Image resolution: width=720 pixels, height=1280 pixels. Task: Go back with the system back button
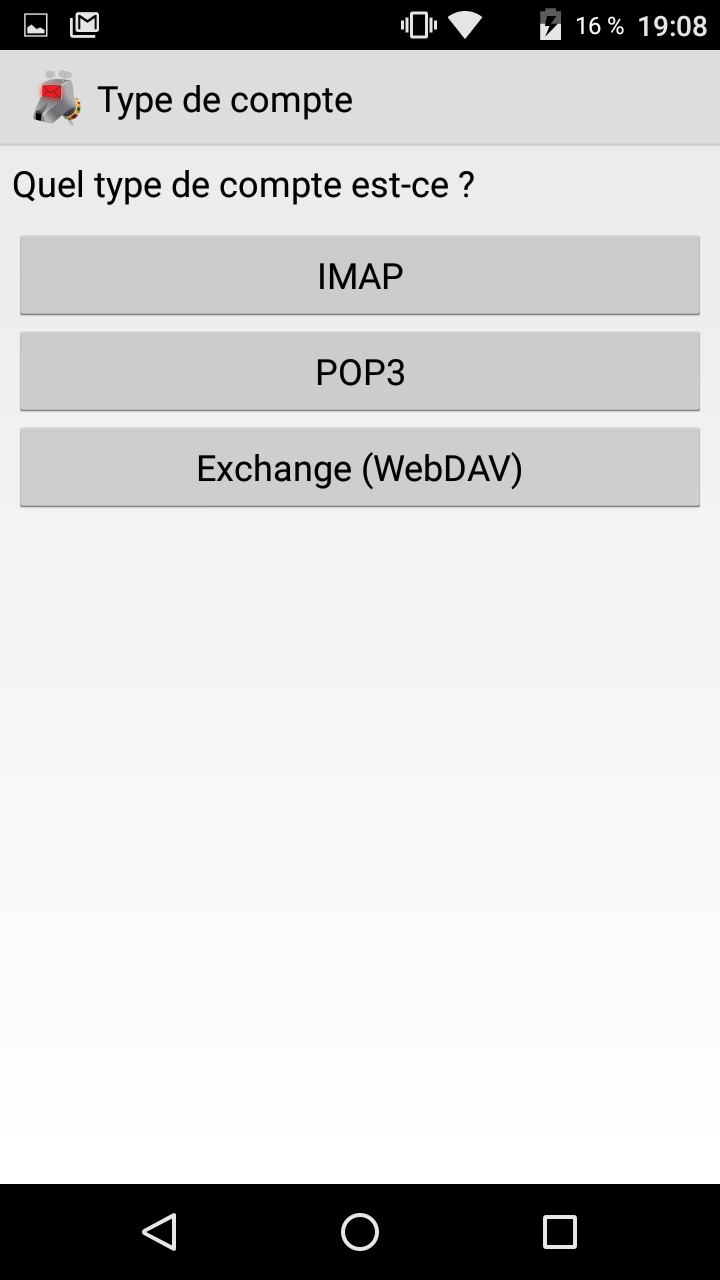(160, 1232)
